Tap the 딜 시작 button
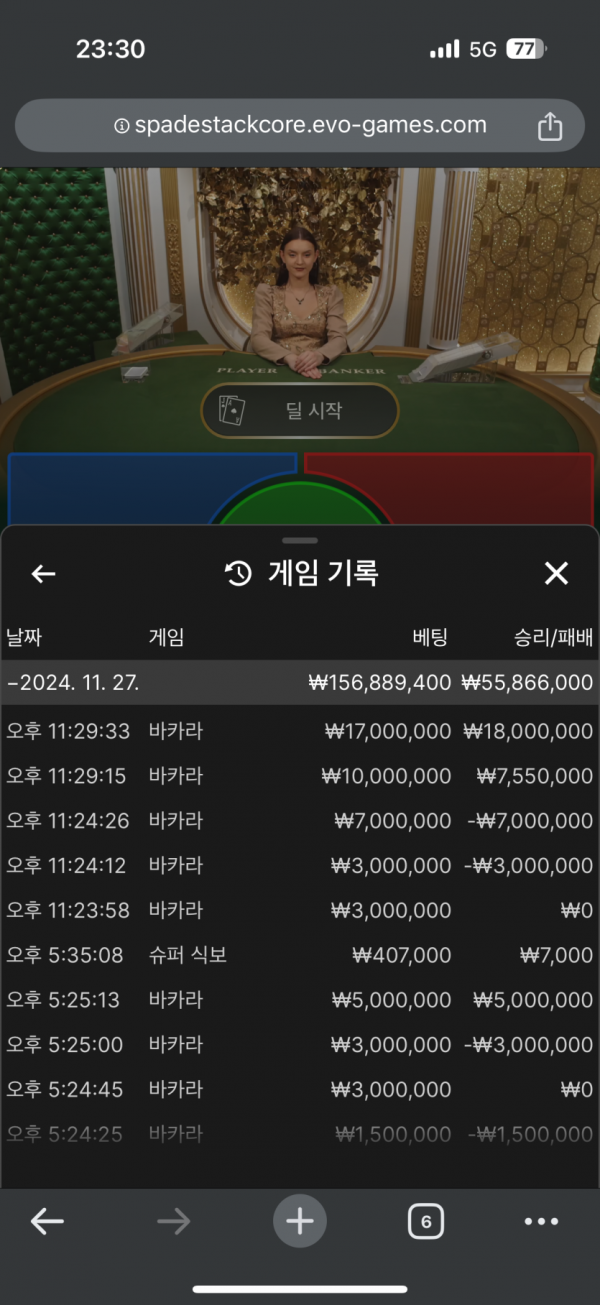The width and height of the screenshot is (600, 1305). 300,410
